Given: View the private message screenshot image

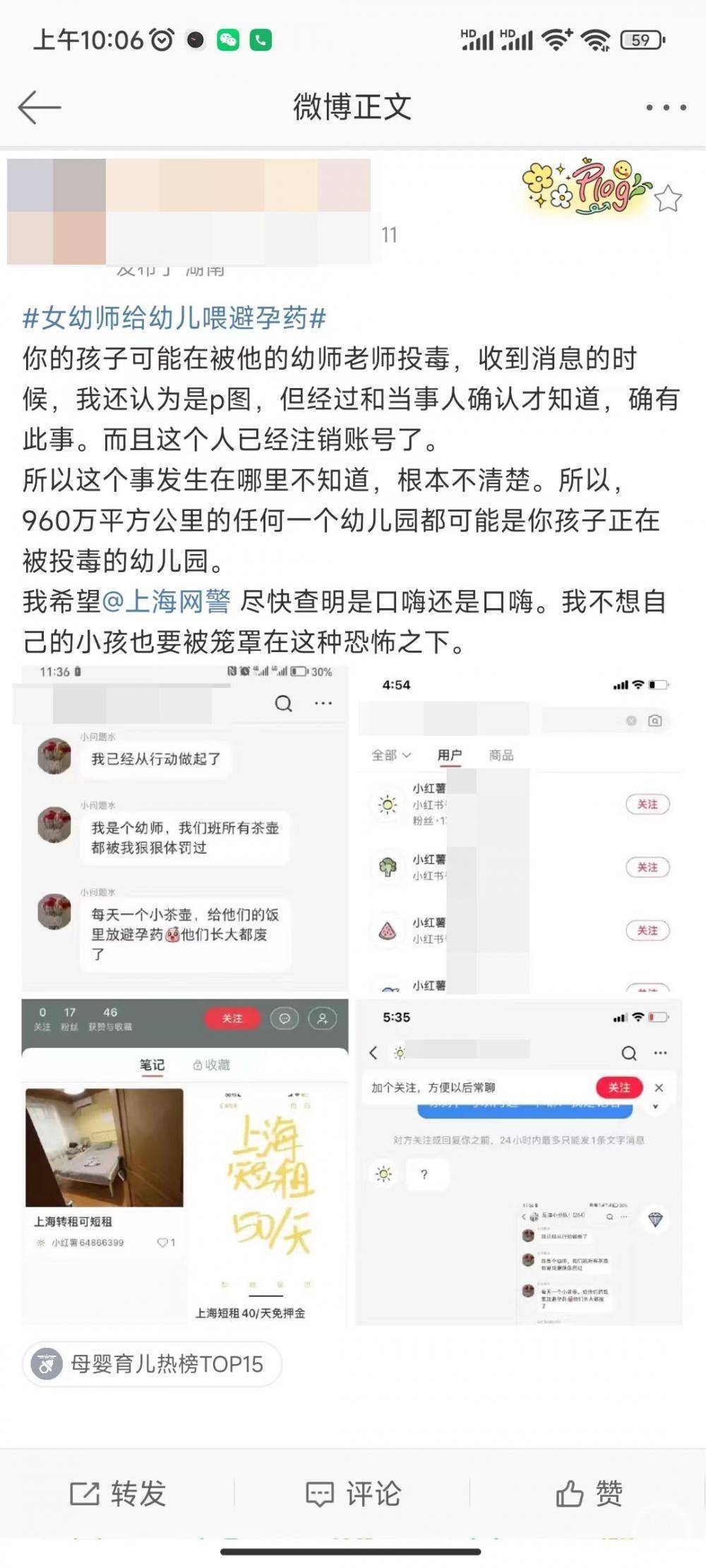Looking at the screenshot, I should 519,1162.
